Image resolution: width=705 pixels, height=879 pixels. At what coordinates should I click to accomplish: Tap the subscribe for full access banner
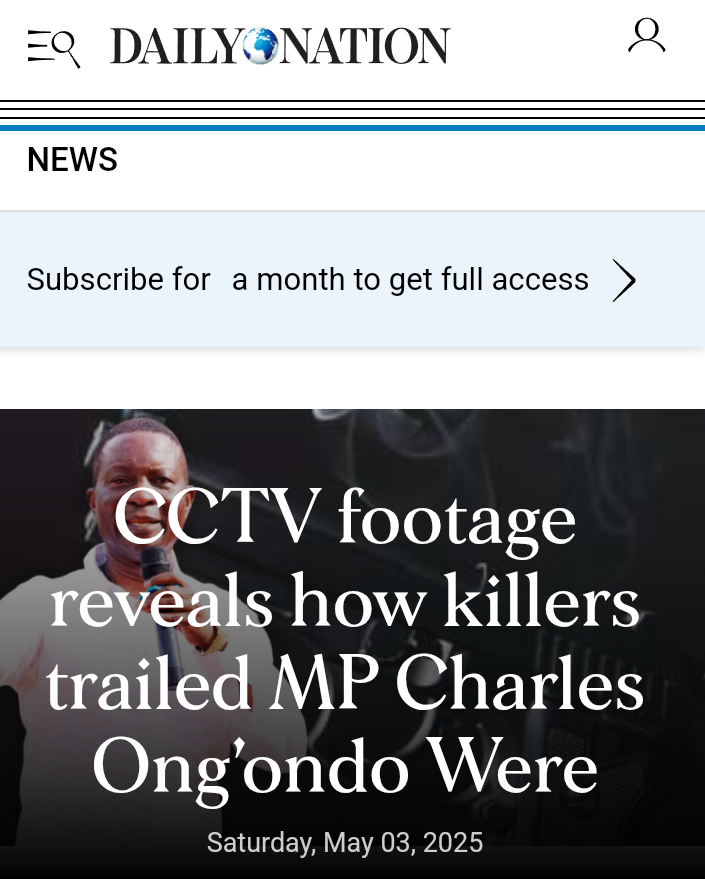332,280
